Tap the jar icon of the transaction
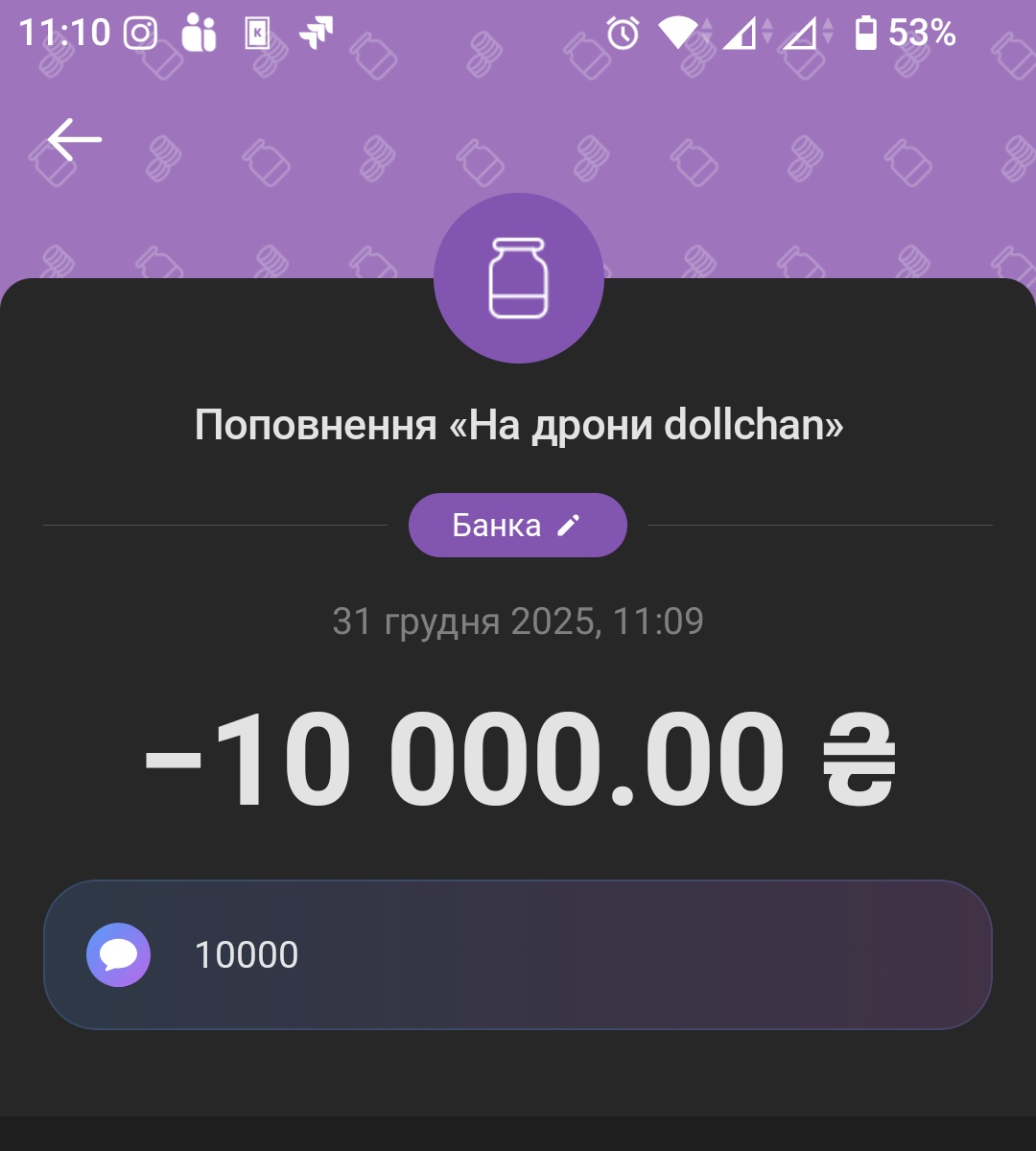Screen dimensions: 1036x1151 (518, 278)
